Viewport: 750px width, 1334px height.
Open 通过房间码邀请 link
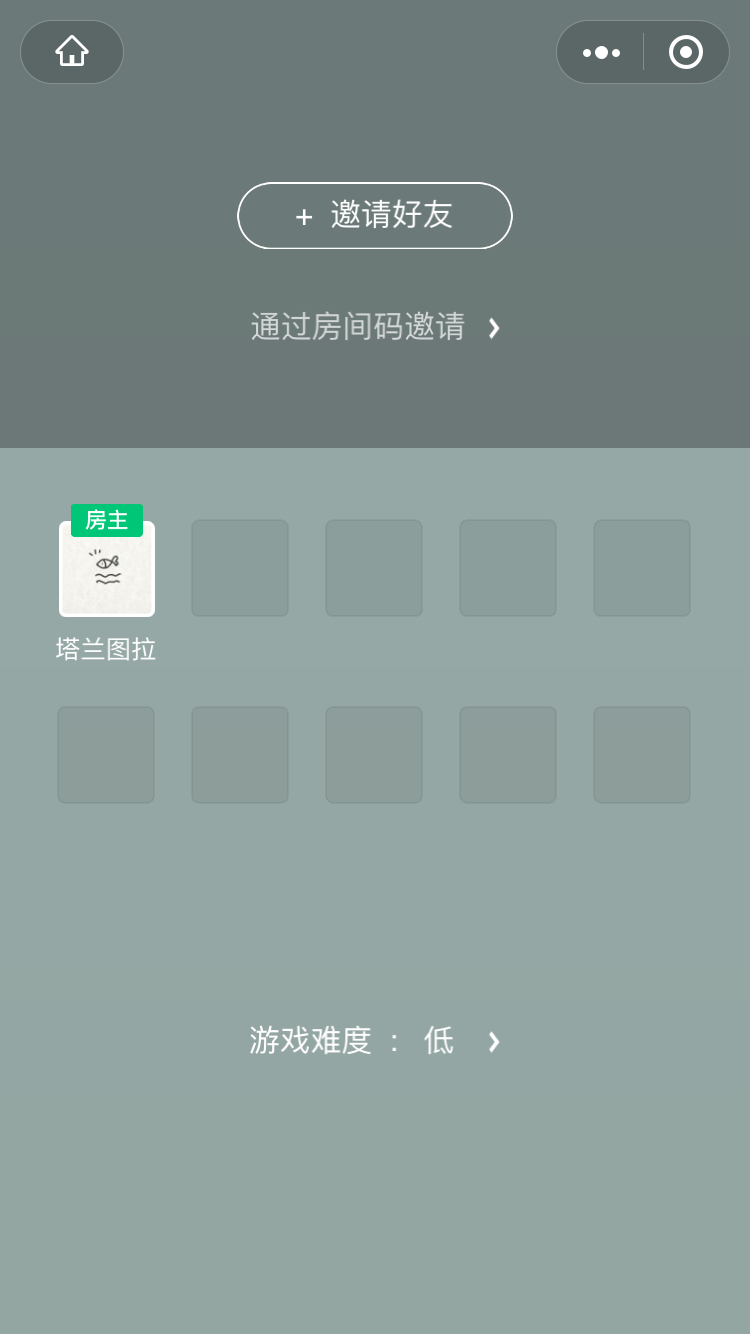coord(375,327)
